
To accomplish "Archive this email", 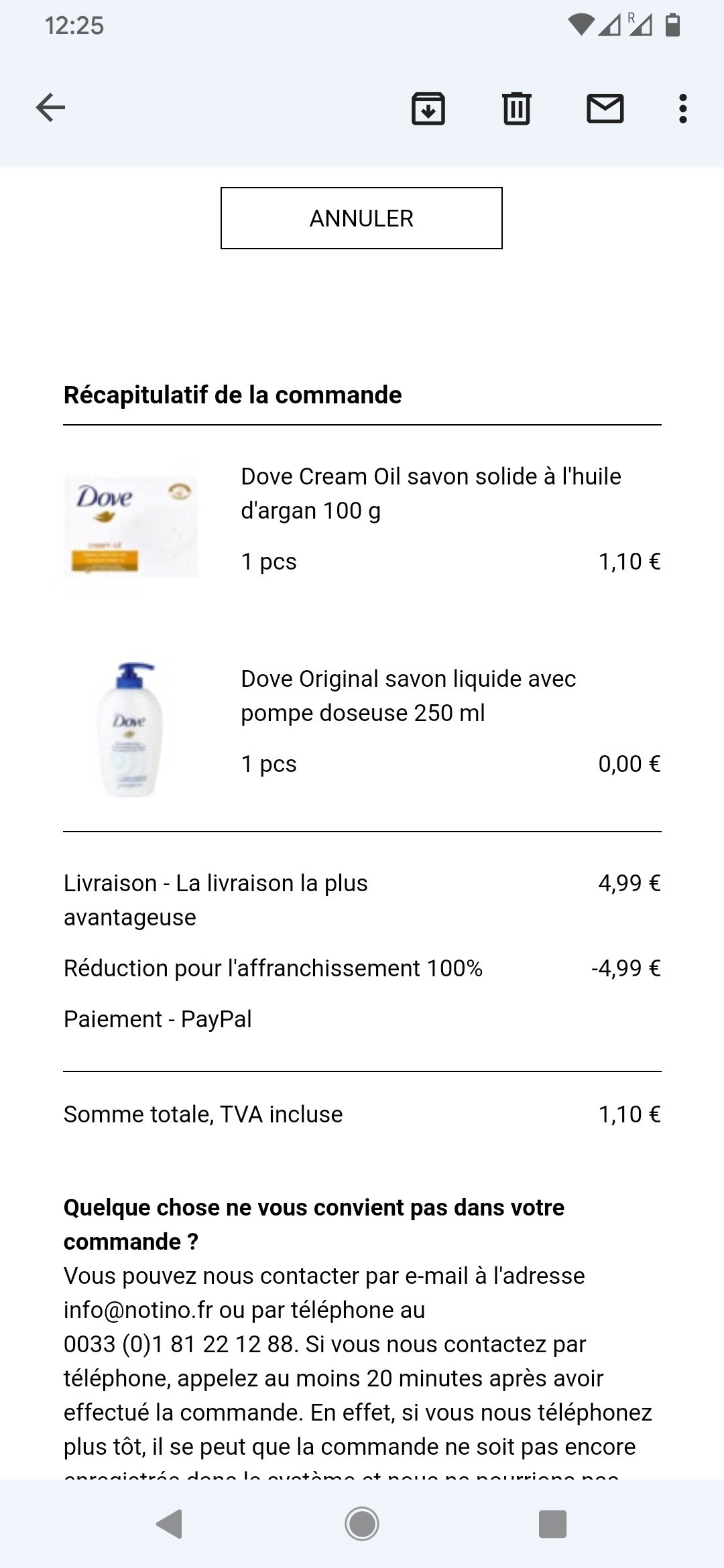I will tap(428, 109).
